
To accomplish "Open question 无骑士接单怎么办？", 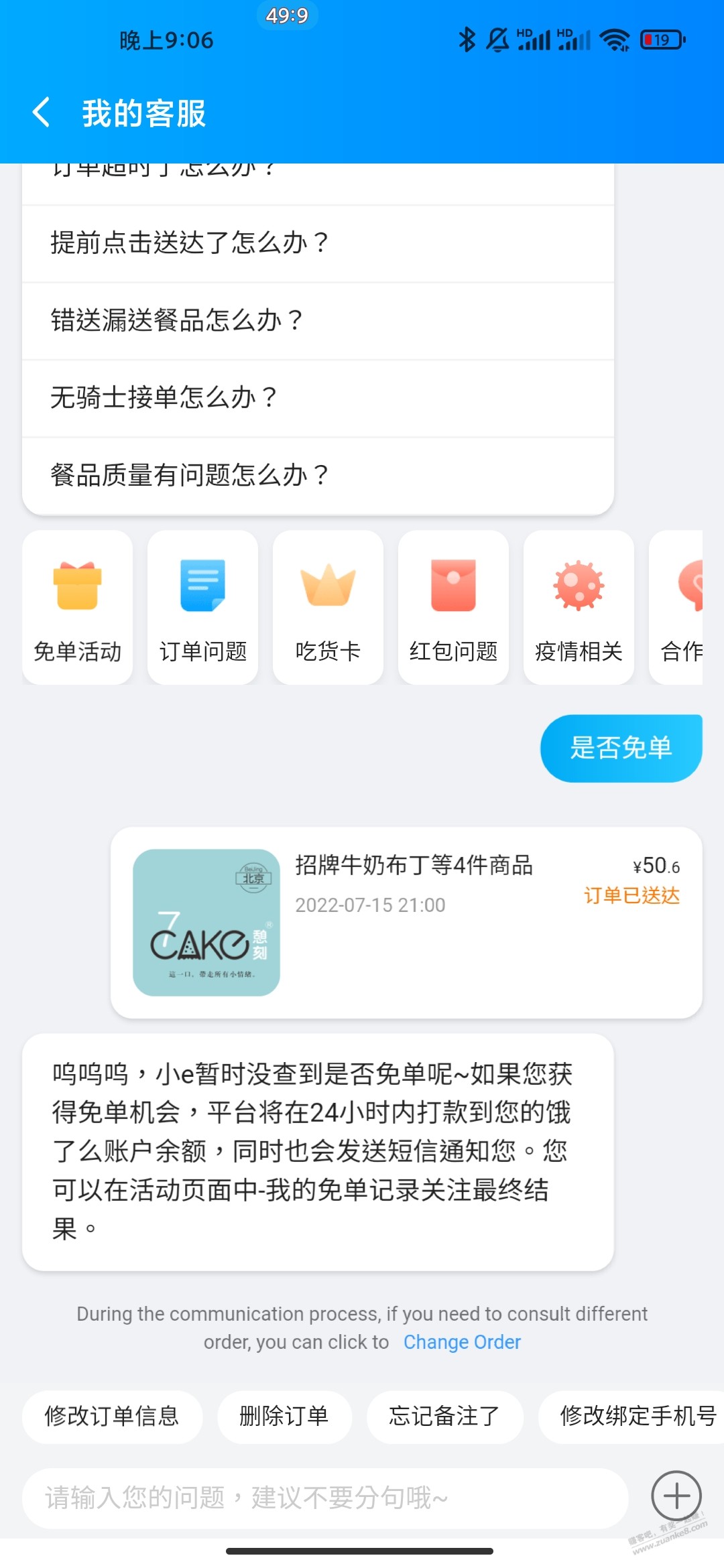I will [318, 398].
